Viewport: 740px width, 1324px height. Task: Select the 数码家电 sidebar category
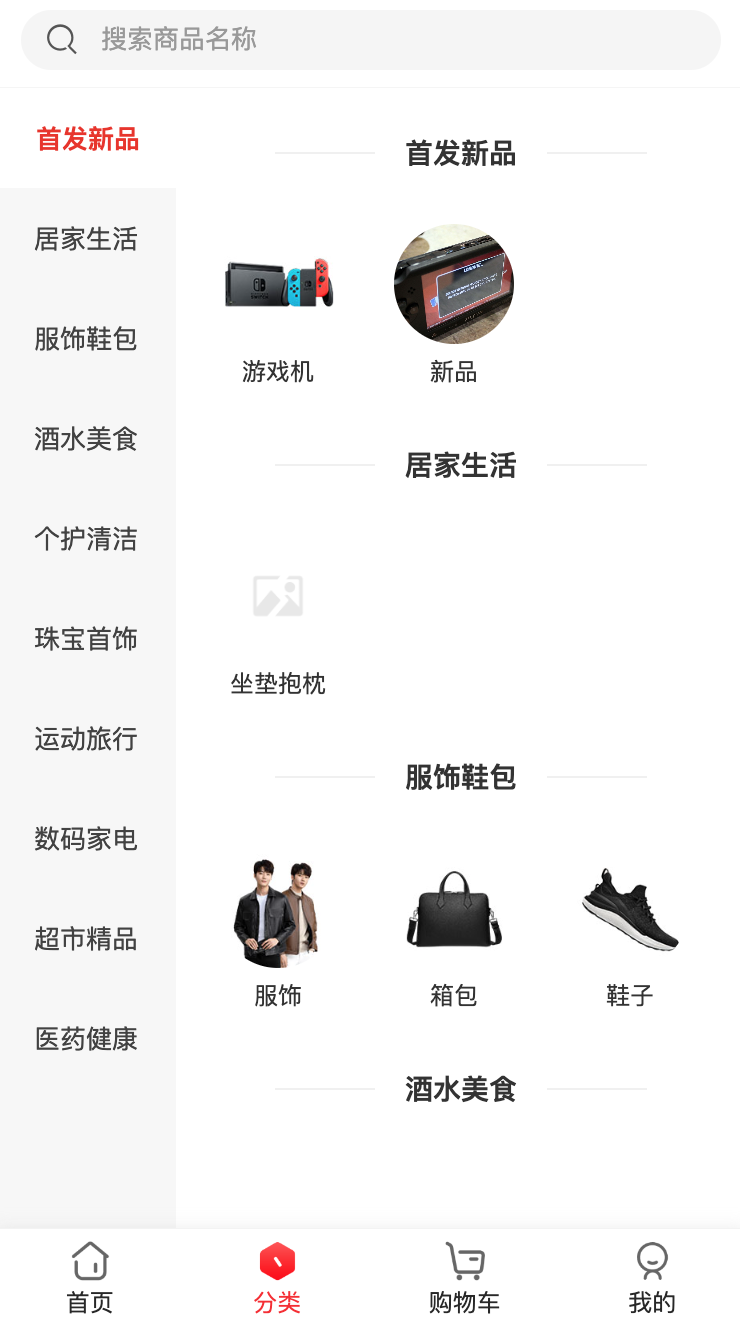[x=87, y=839]
